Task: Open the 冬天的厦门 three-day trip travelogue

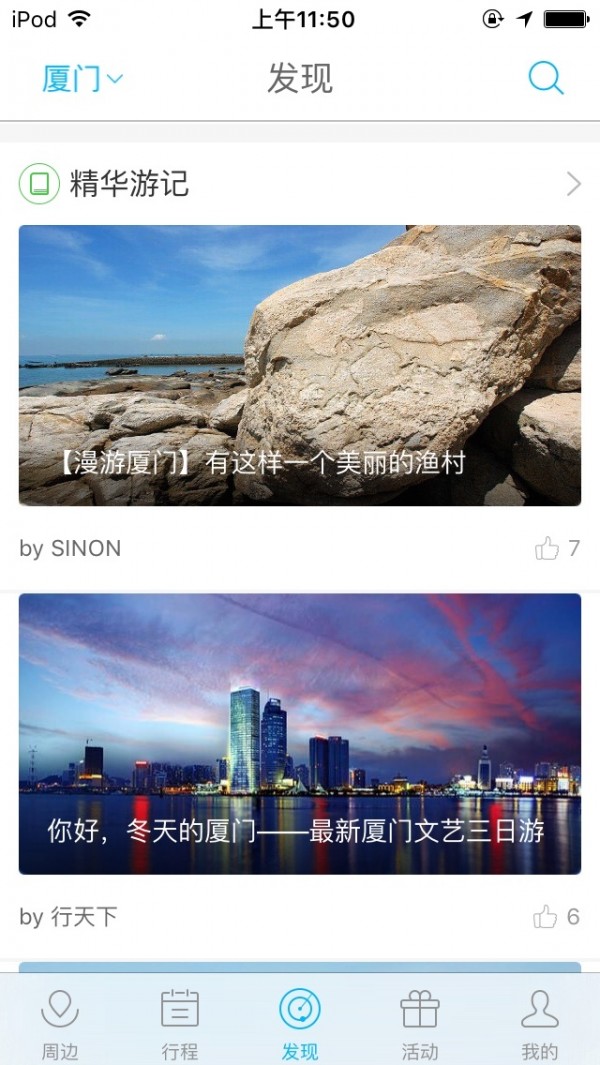Action: (300, 733)
